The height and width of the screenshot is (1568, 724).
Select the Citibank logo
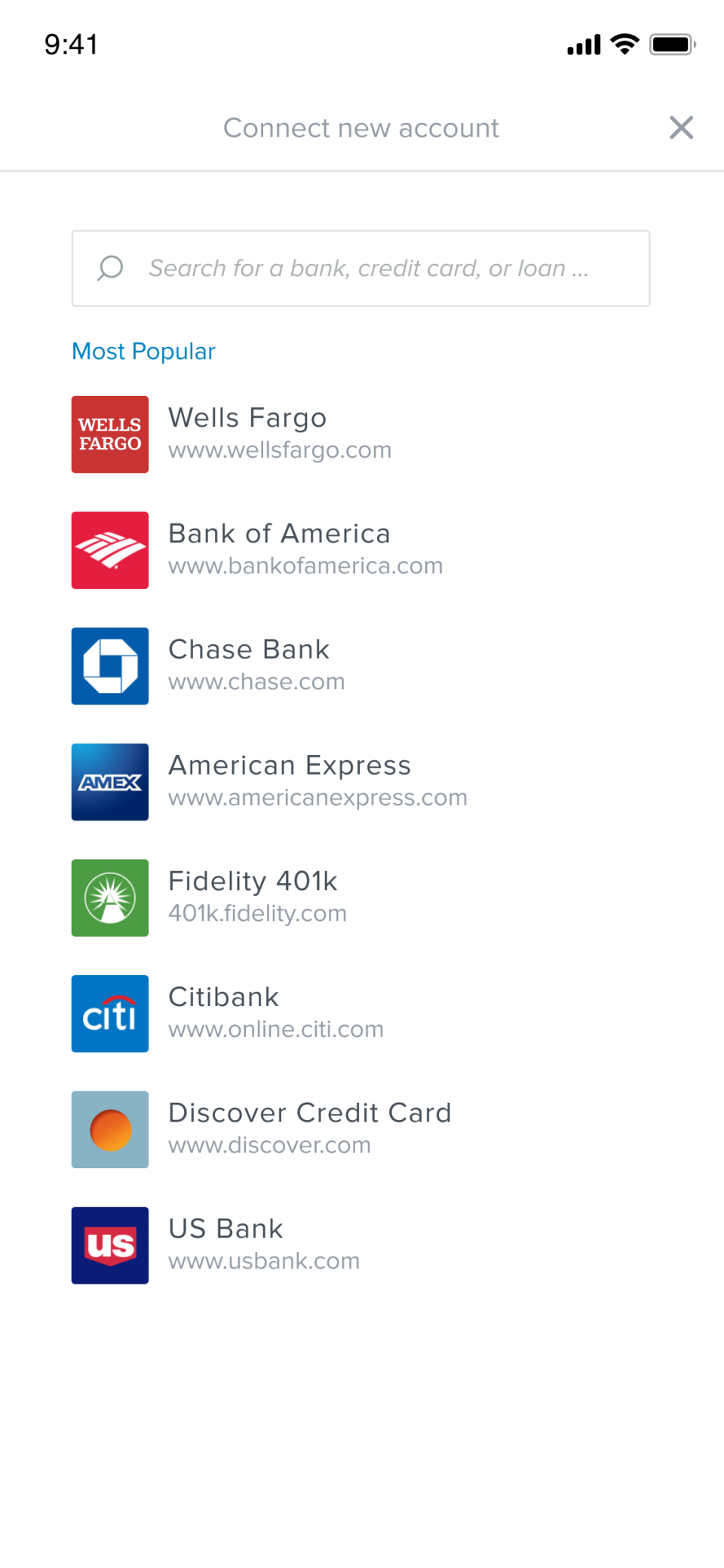109,1014
